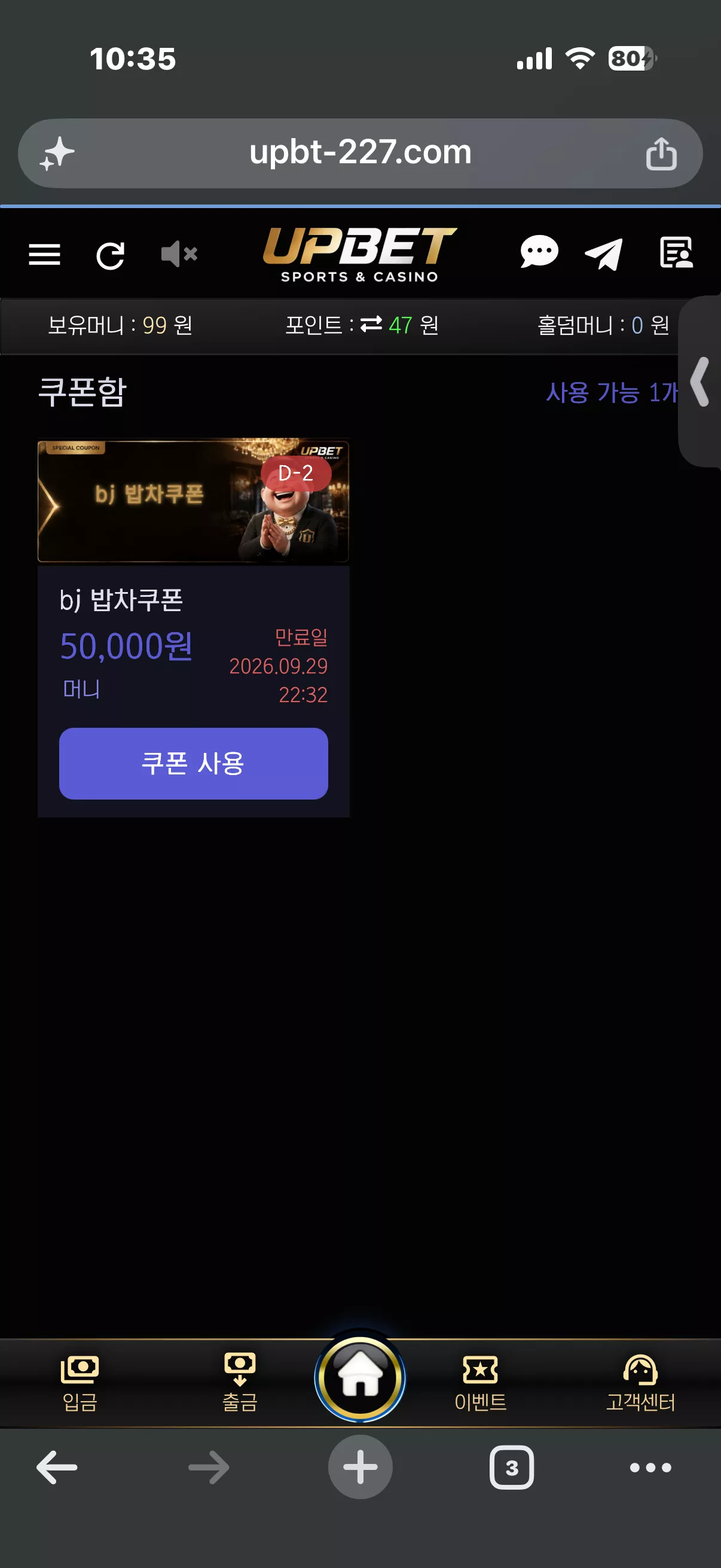This screenshot has width=721, height=1568.
Task: Open the Telegram paper plane link
Action: [x=604, y=253]
